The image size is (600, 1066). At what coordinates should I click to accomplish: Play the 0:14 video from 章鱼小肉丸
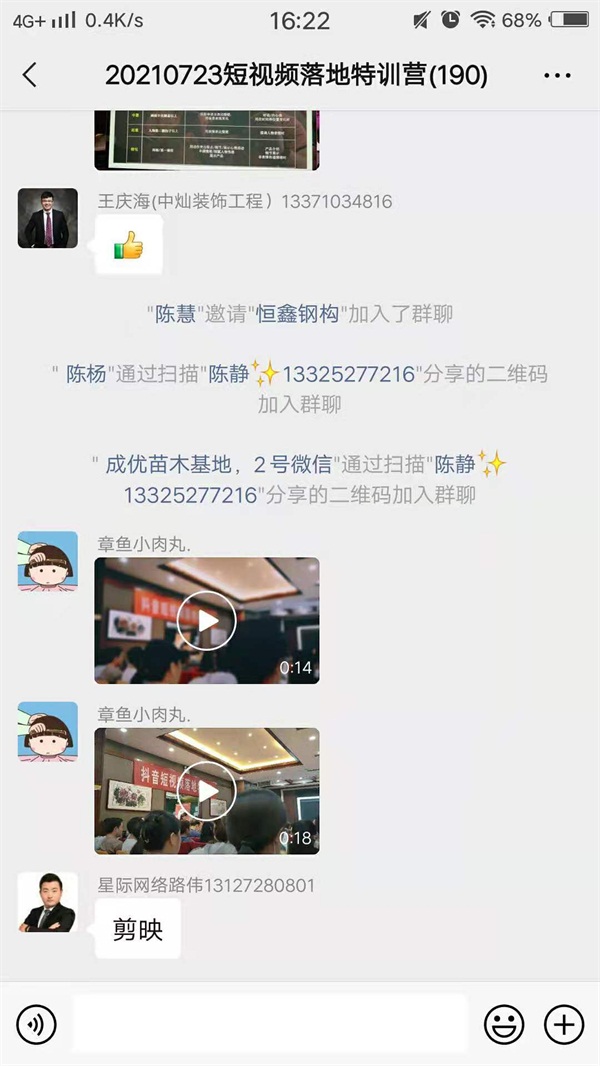(207, 621)
